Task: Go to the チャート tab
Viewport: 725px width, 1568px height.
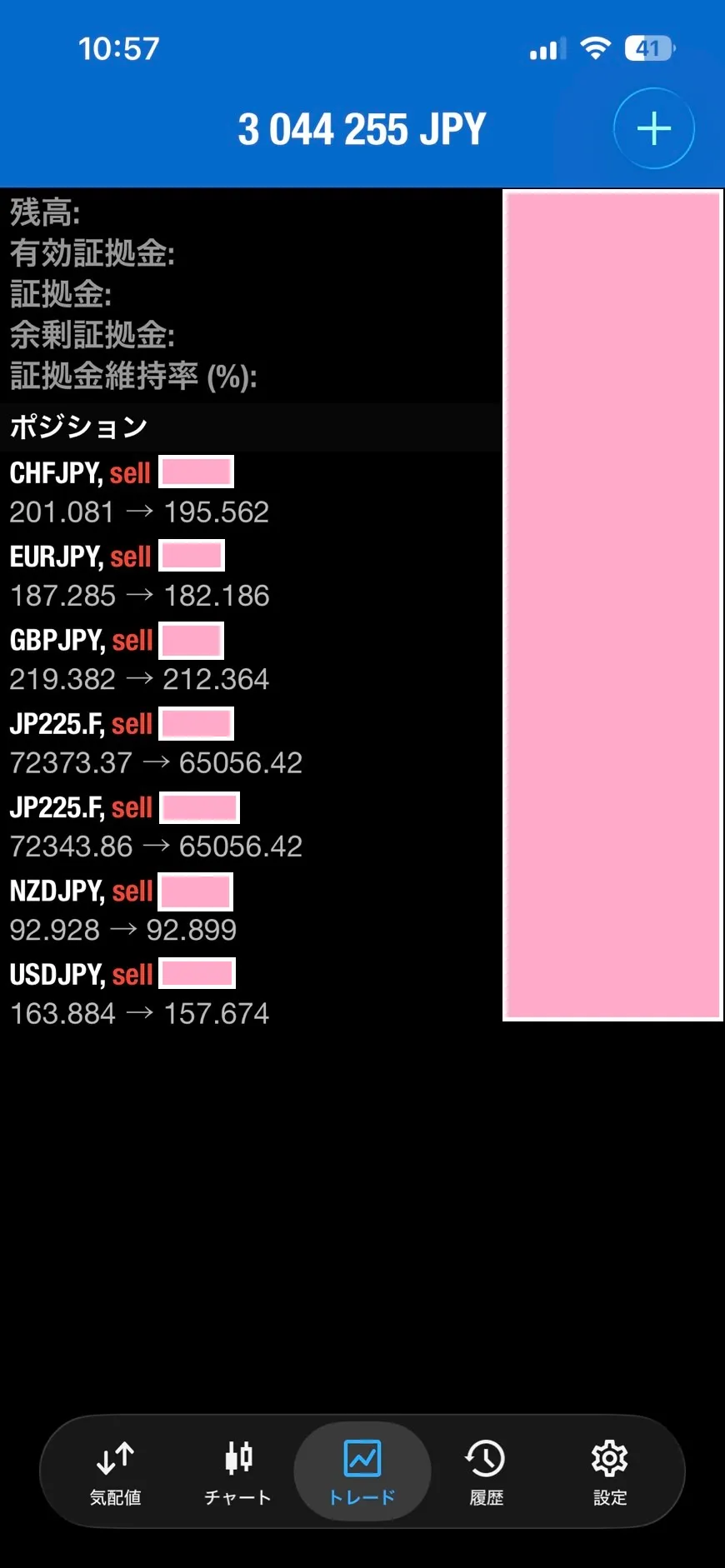Action: pos(238,1472)
